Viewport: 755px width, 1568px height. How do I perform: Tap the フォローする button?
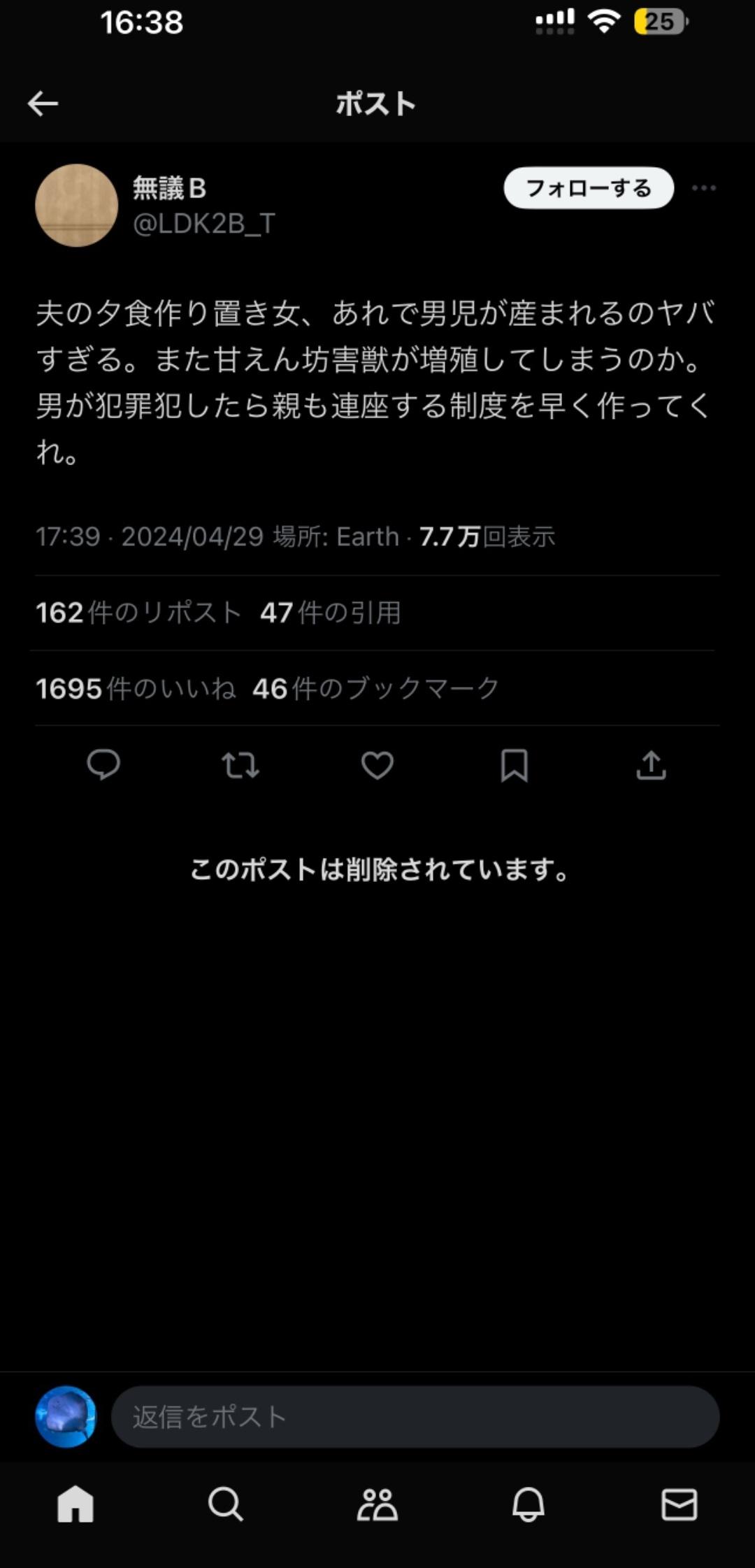tap(589, 188)
